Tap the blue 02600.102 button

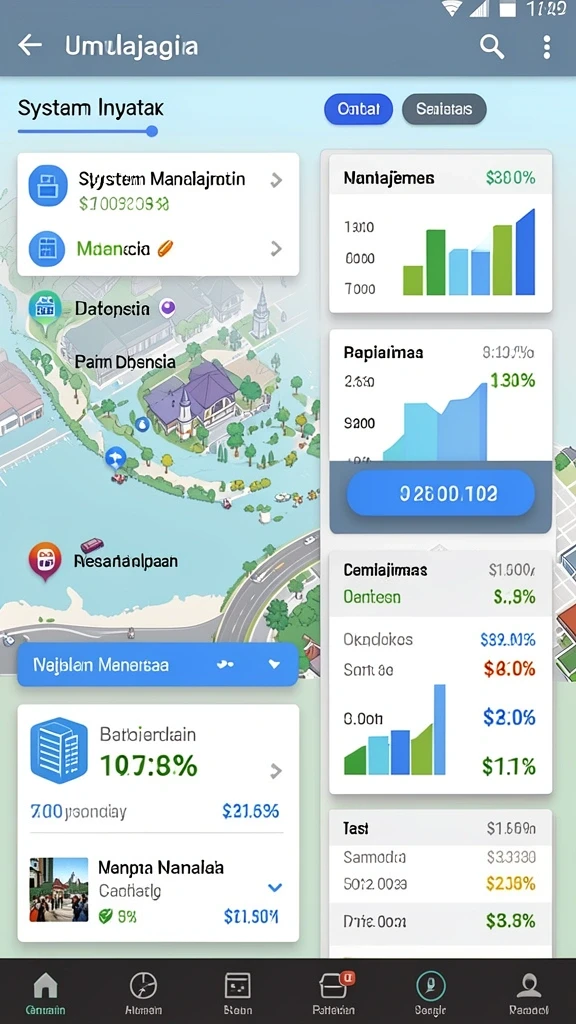tap(441, 494)
